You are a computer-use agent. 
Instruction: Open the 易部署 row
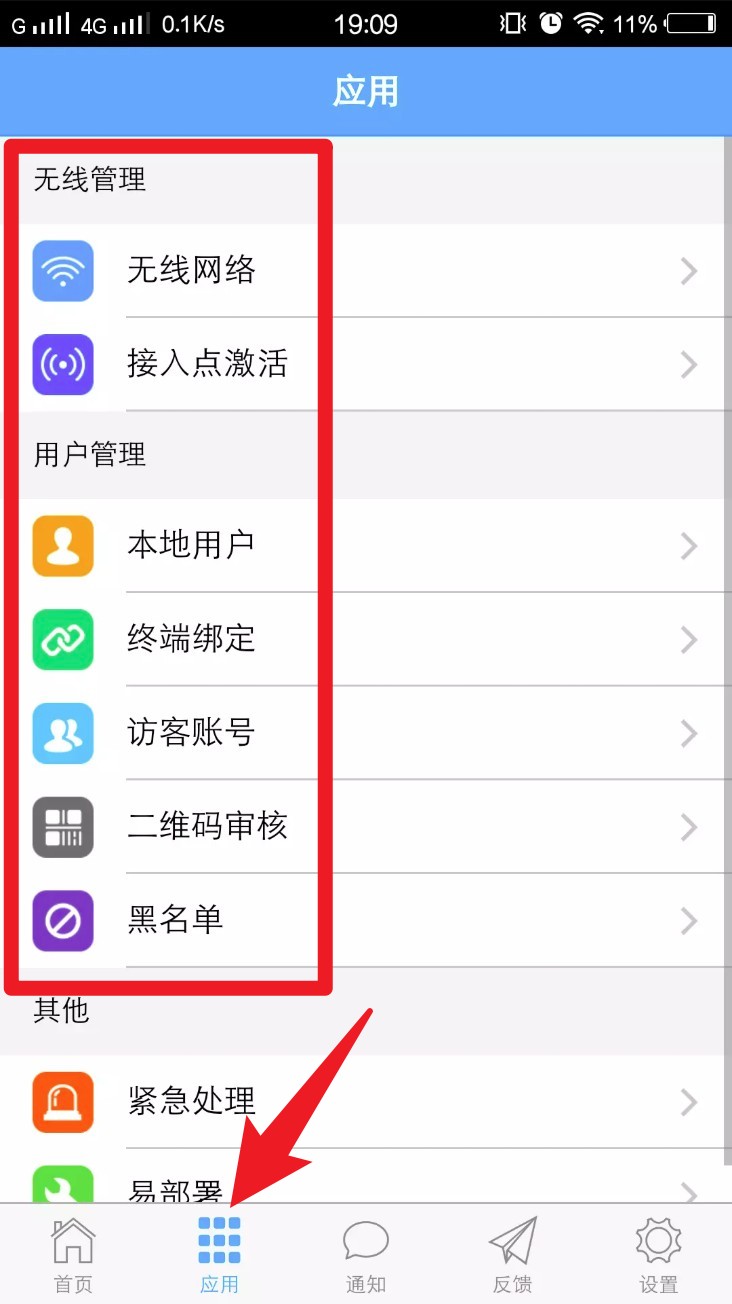366,1187
